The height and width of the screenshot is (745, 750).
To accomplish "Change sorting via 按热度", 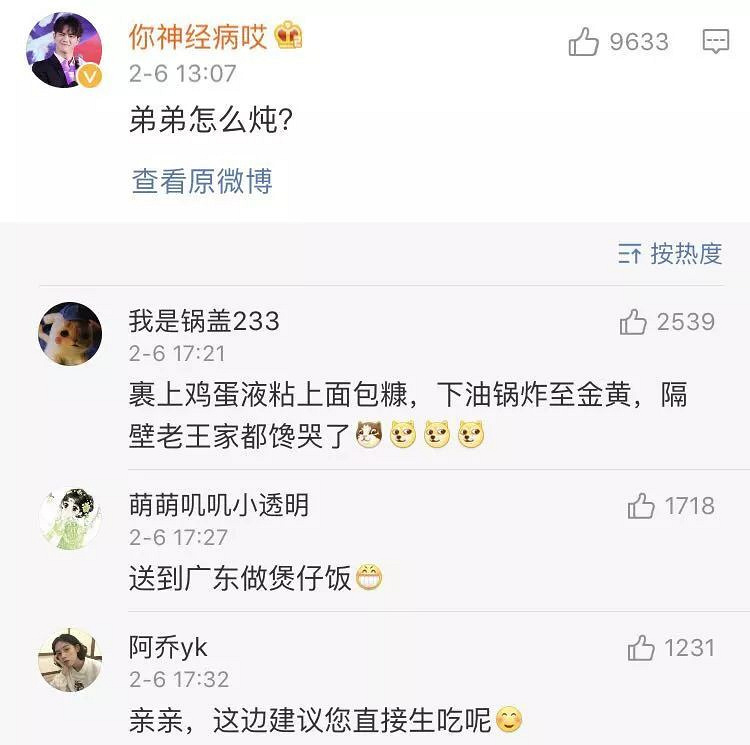I will [x=670, y=254].
